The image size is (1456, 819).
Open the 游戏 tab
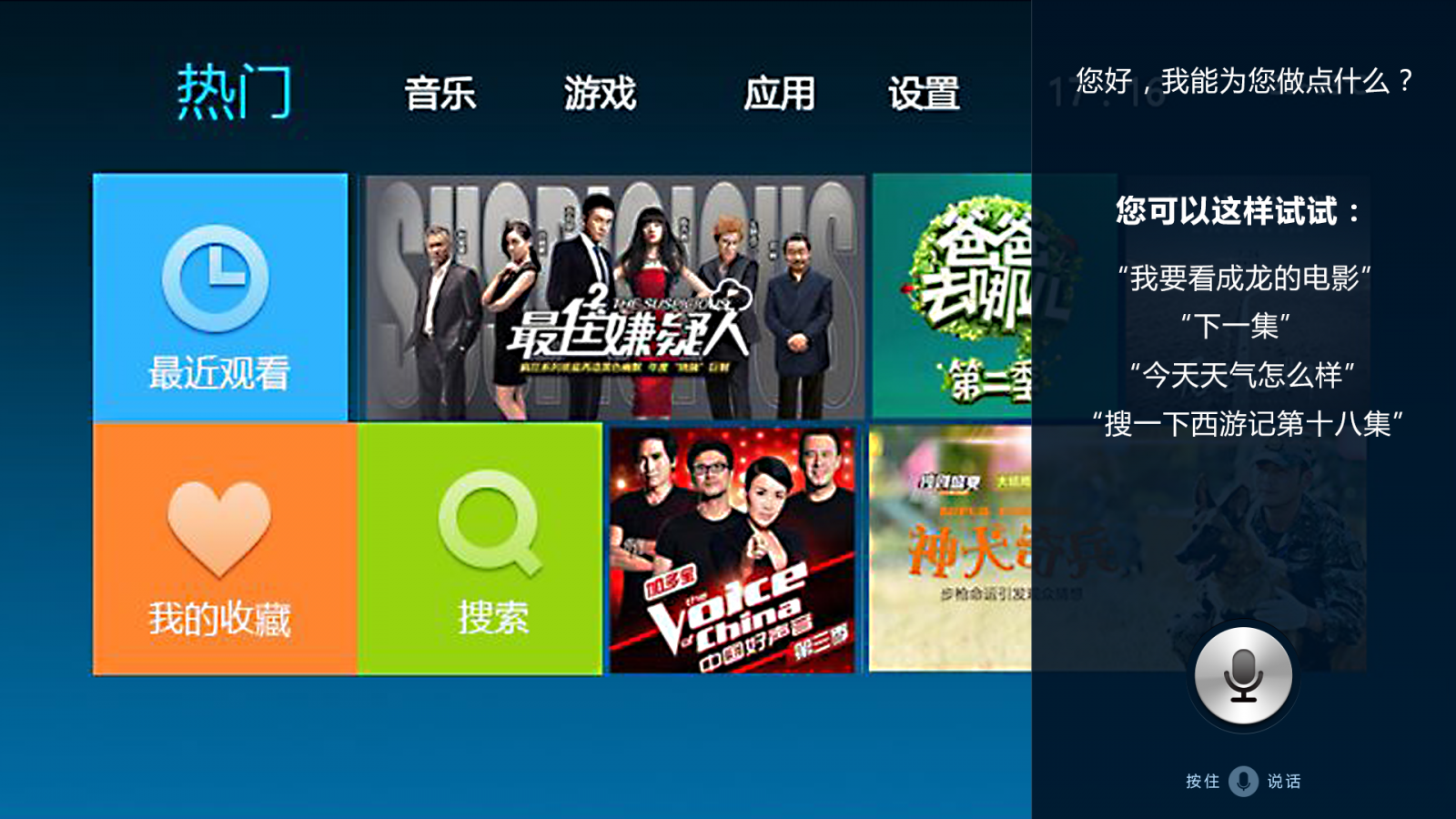pos(600,94)
